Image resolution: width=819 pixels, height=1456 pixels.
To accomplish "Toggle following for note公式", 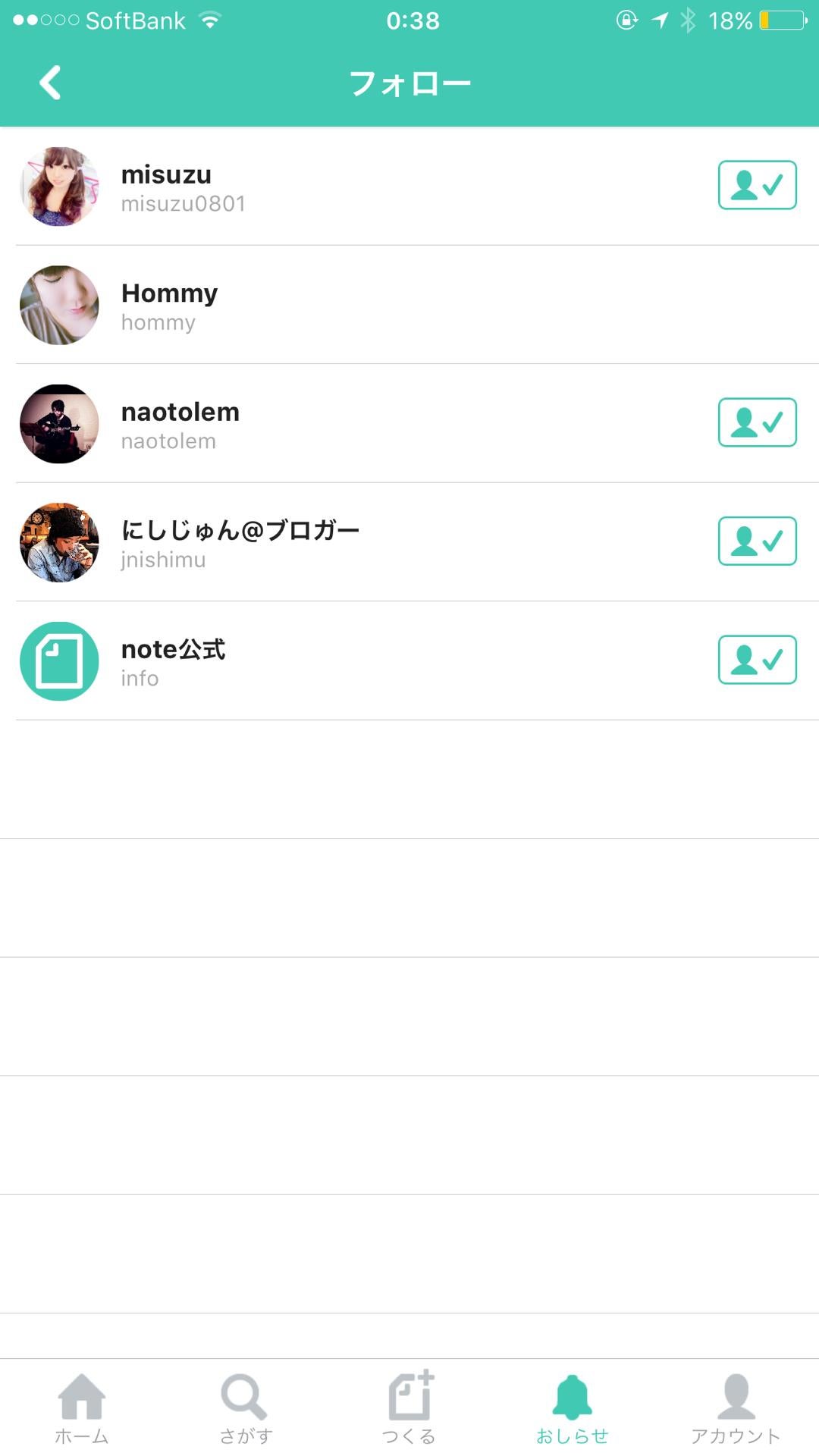I will (x=756, y=661).
